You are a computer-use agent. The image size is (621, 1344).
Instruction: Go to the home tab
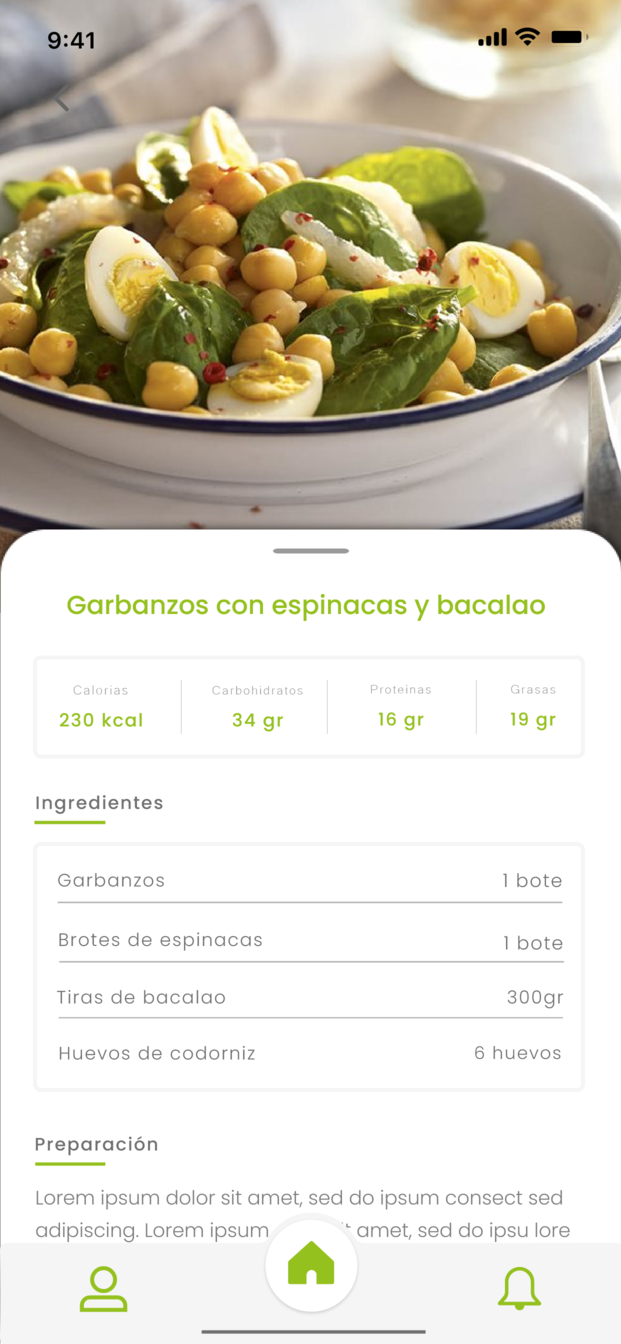[311, 1264]
